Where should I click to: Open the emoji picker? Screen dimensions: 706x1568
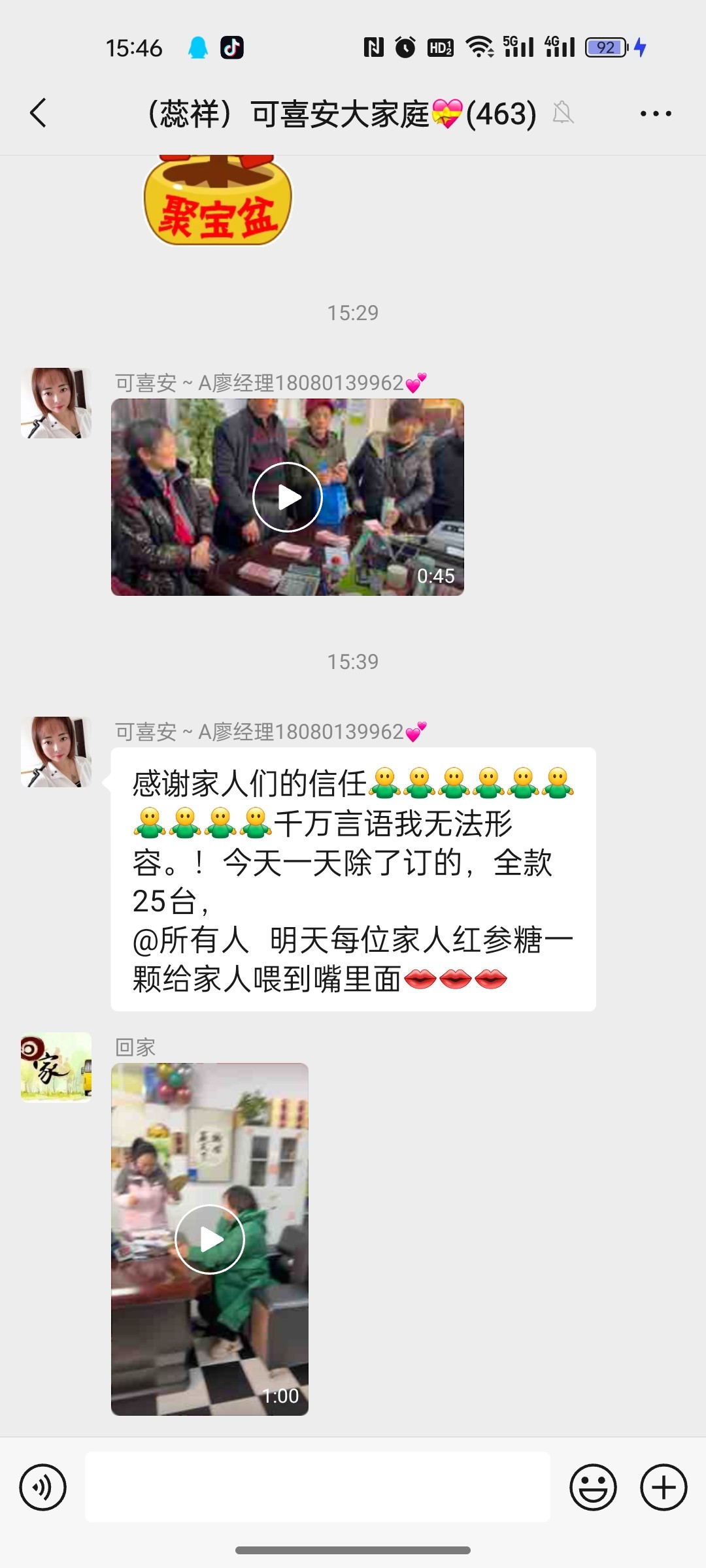click(x=593, y=1488)
